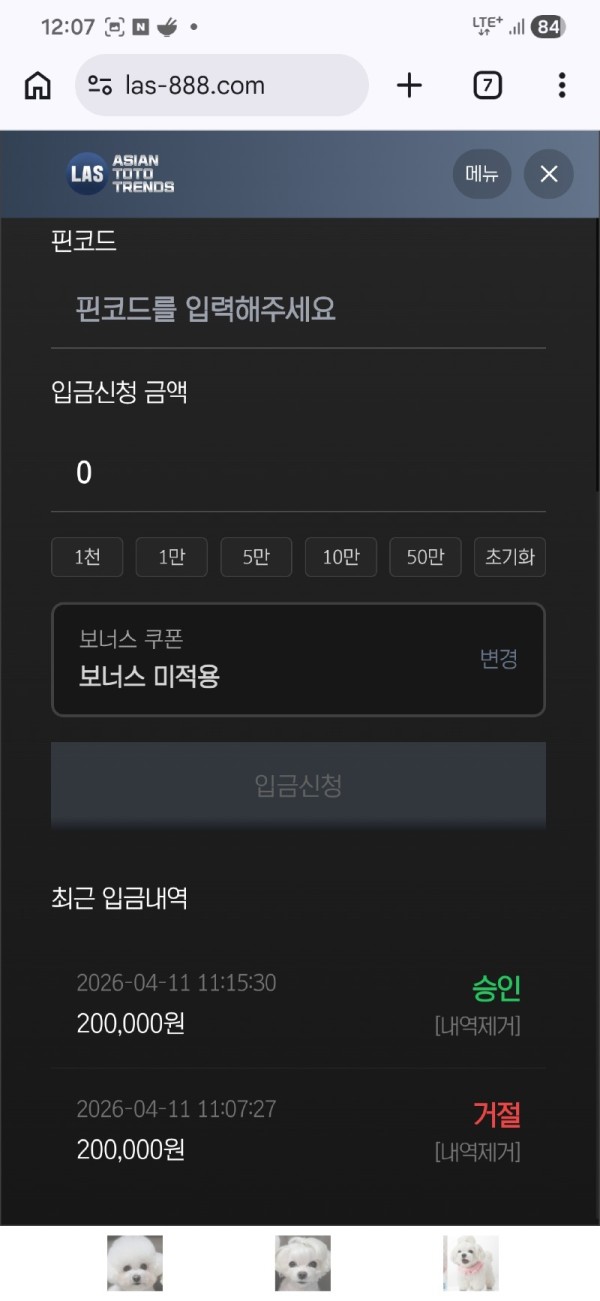This screenshot has height=1301, width=600.
Task: Add 1천 to the amount
Action: (x=87, y=558)
